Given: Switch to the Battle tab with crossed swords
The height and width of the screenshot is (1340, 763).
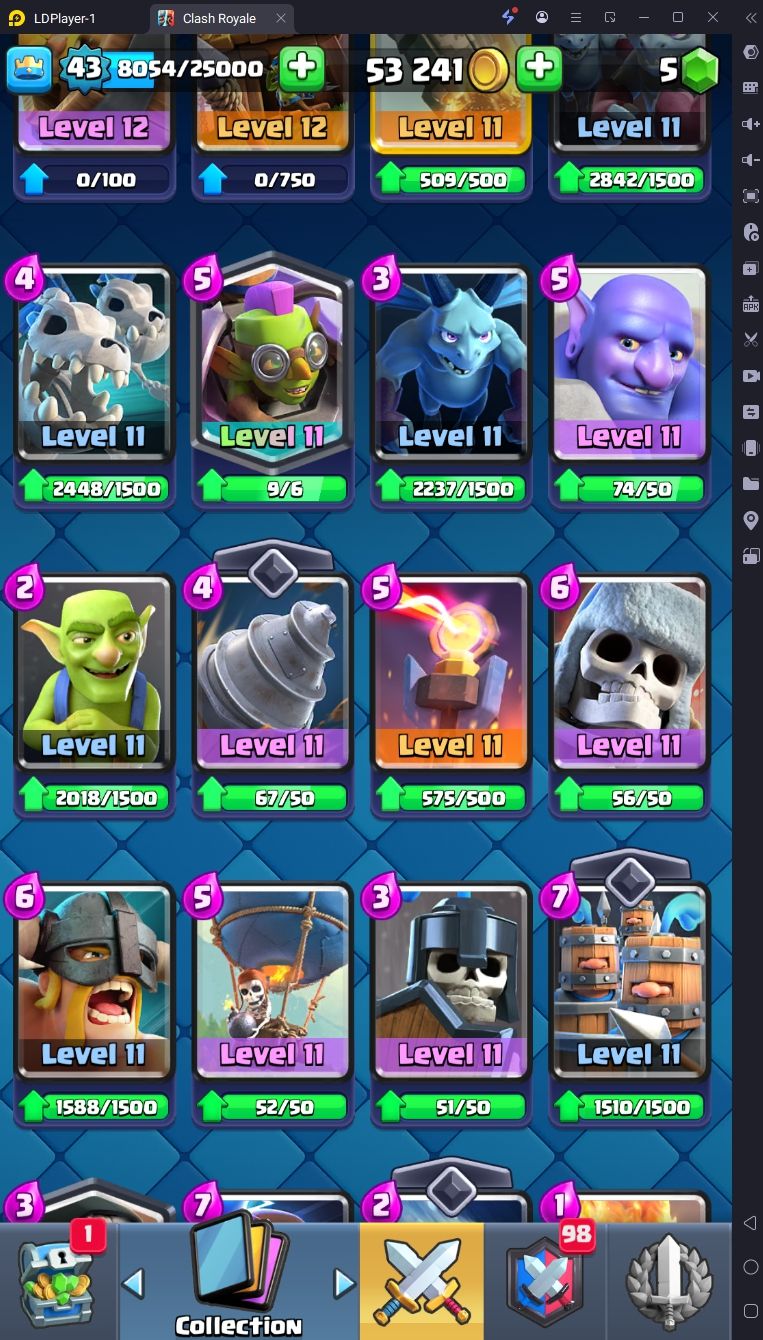Looking at the screenshot, I should click(x=422, y=1281).
